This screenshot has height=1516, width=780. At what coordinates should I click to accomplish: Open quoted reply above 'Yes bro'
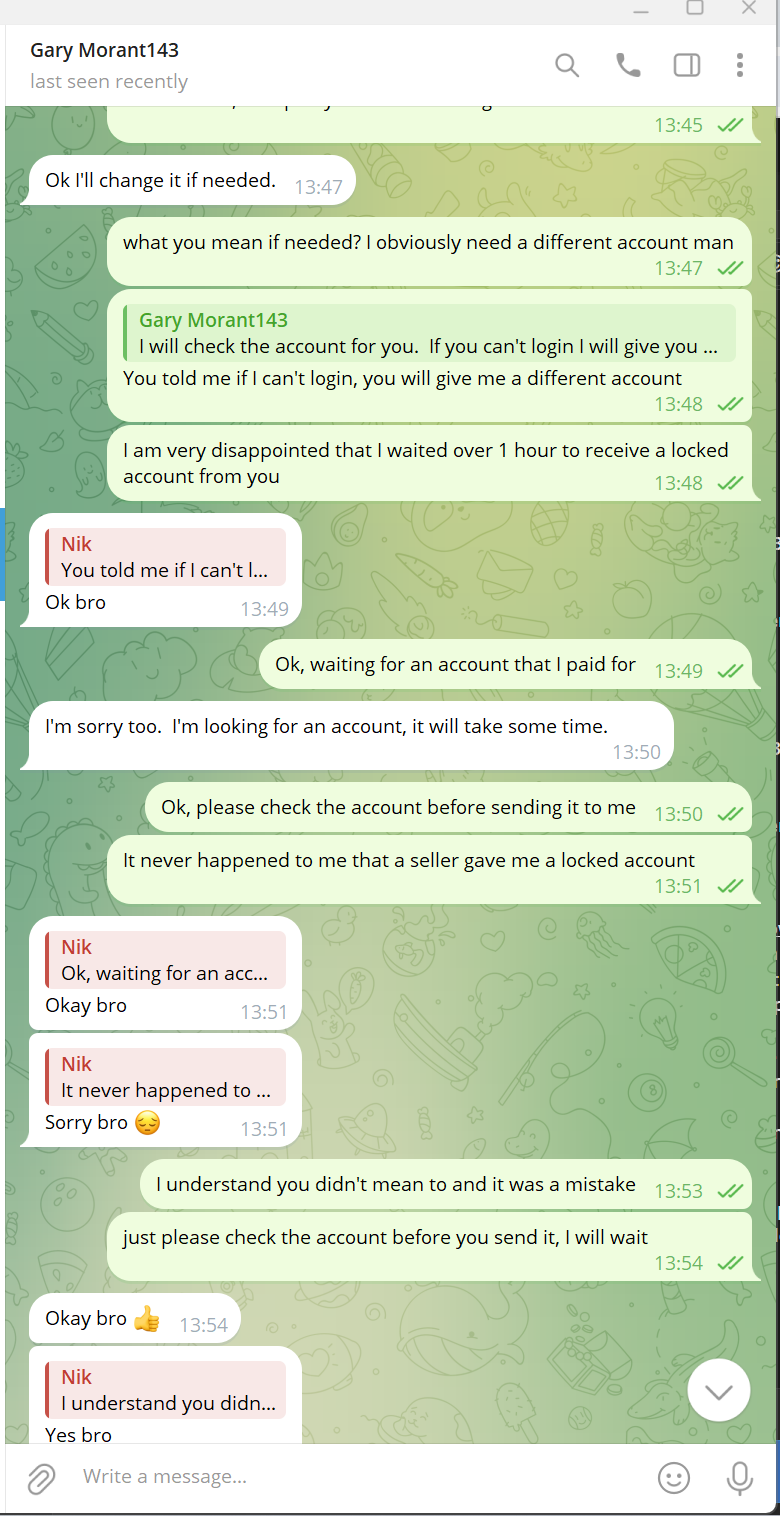(x=165, y=1390)
